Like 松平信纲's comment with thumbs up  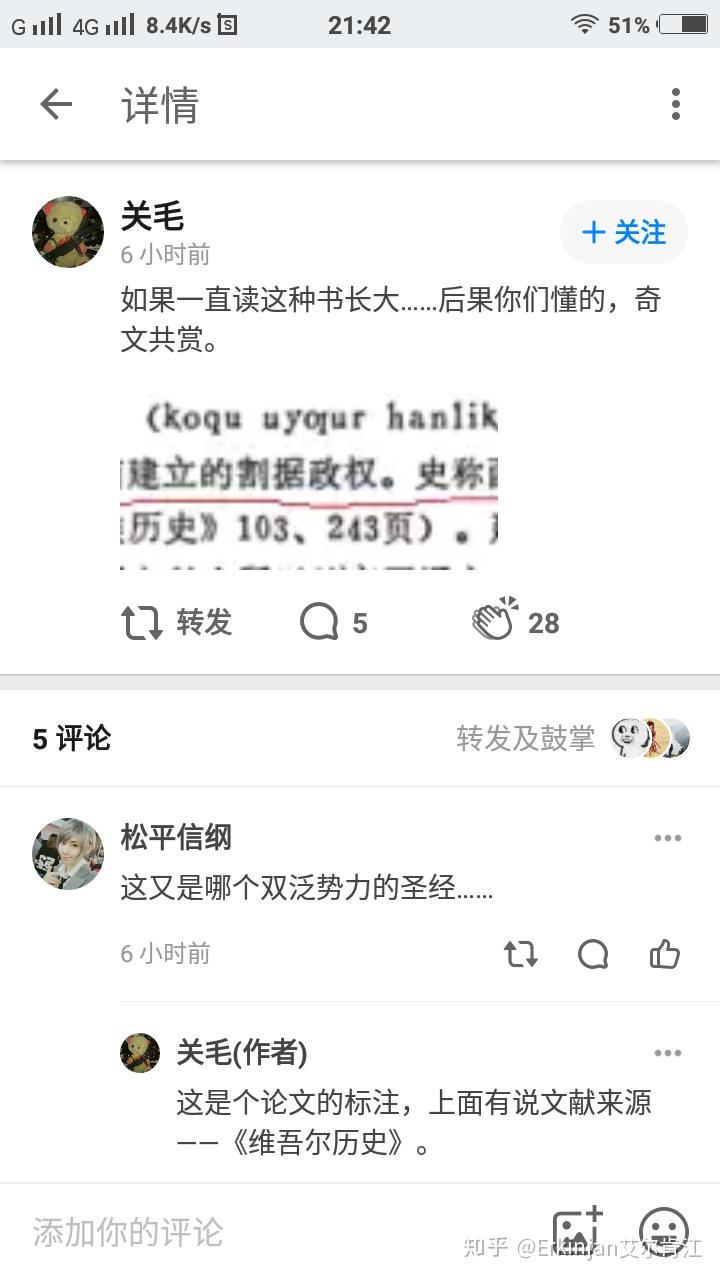pos(665,954)
